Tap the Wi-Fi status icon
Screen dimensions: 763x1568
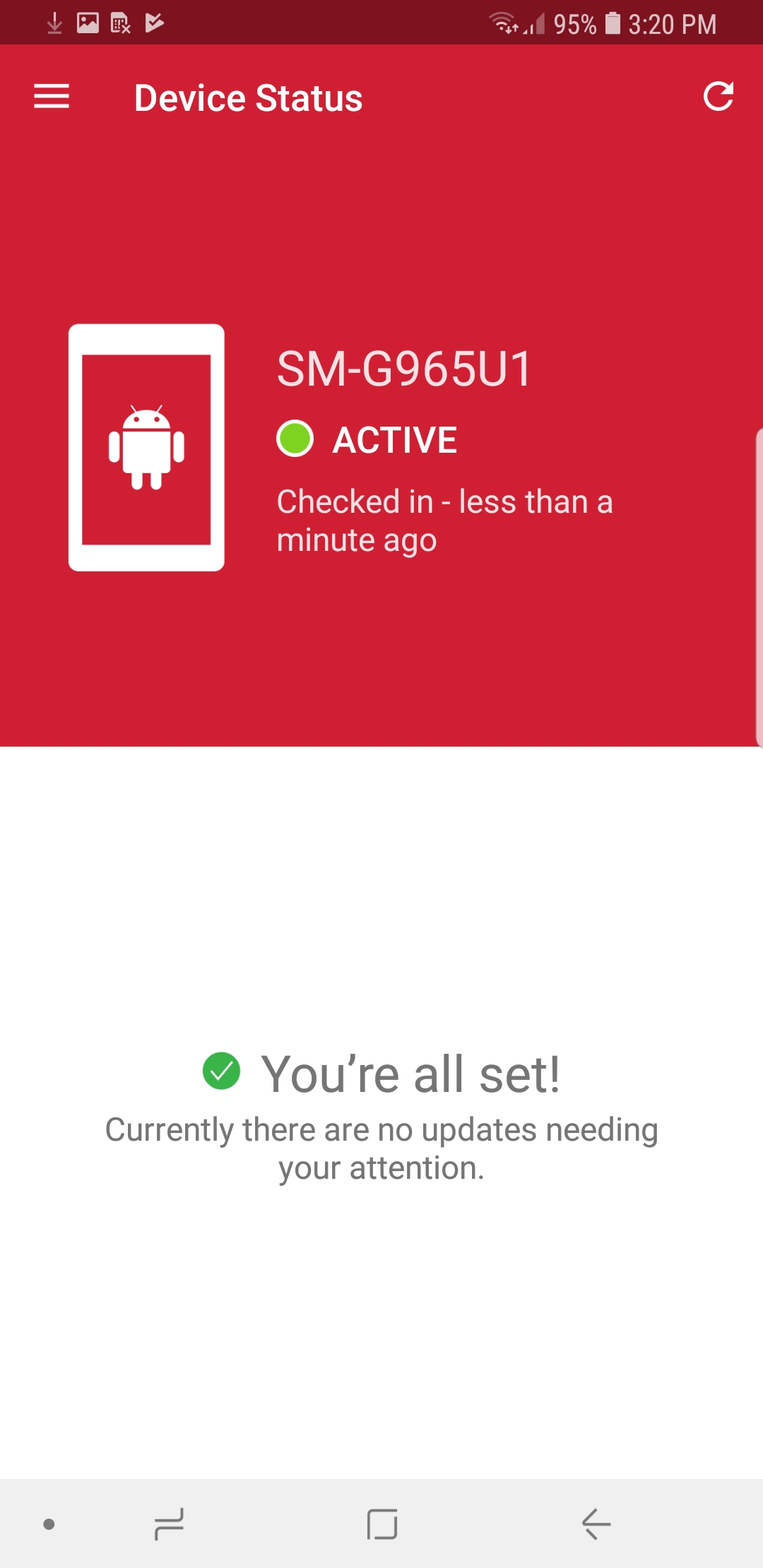pos(504,22)
